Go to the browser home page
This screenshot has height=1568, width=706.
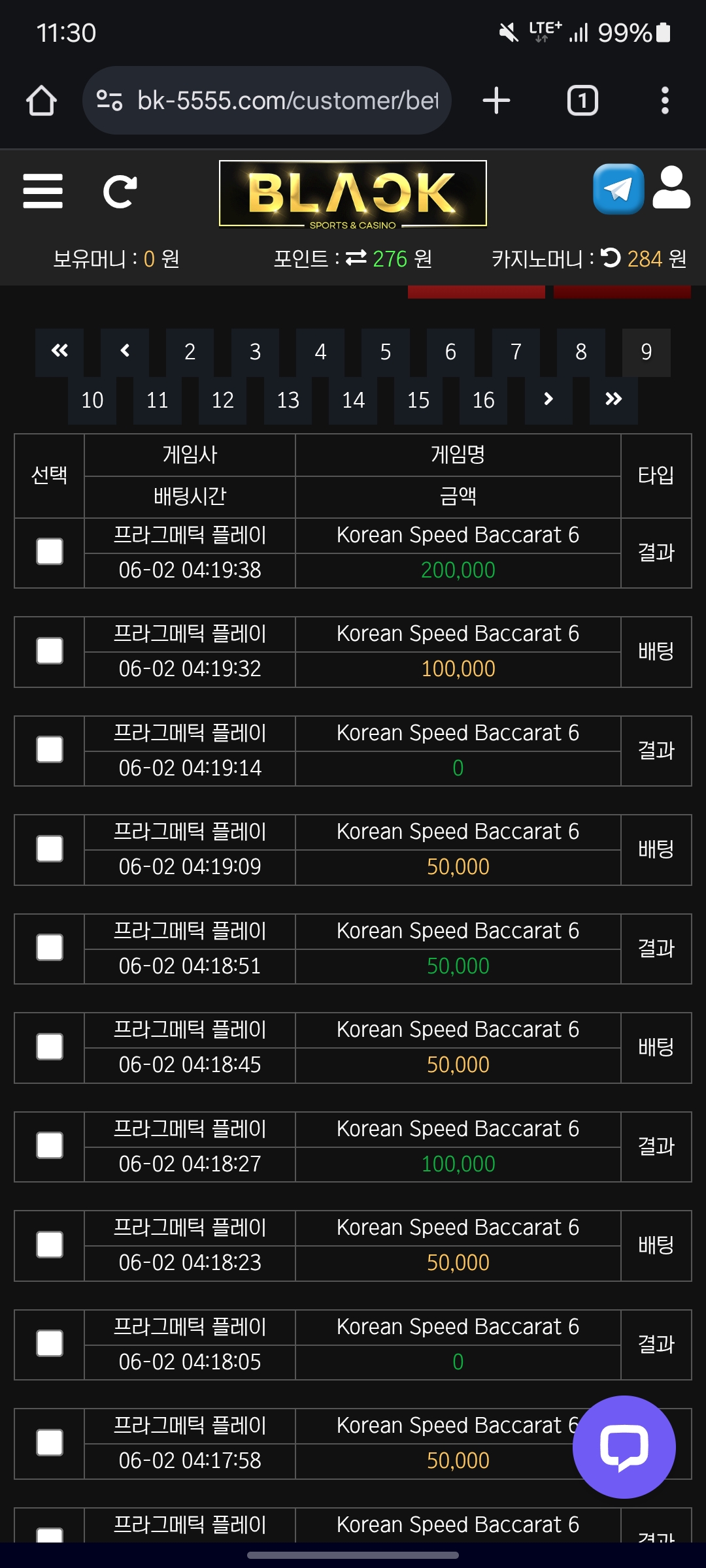(41, 101)
